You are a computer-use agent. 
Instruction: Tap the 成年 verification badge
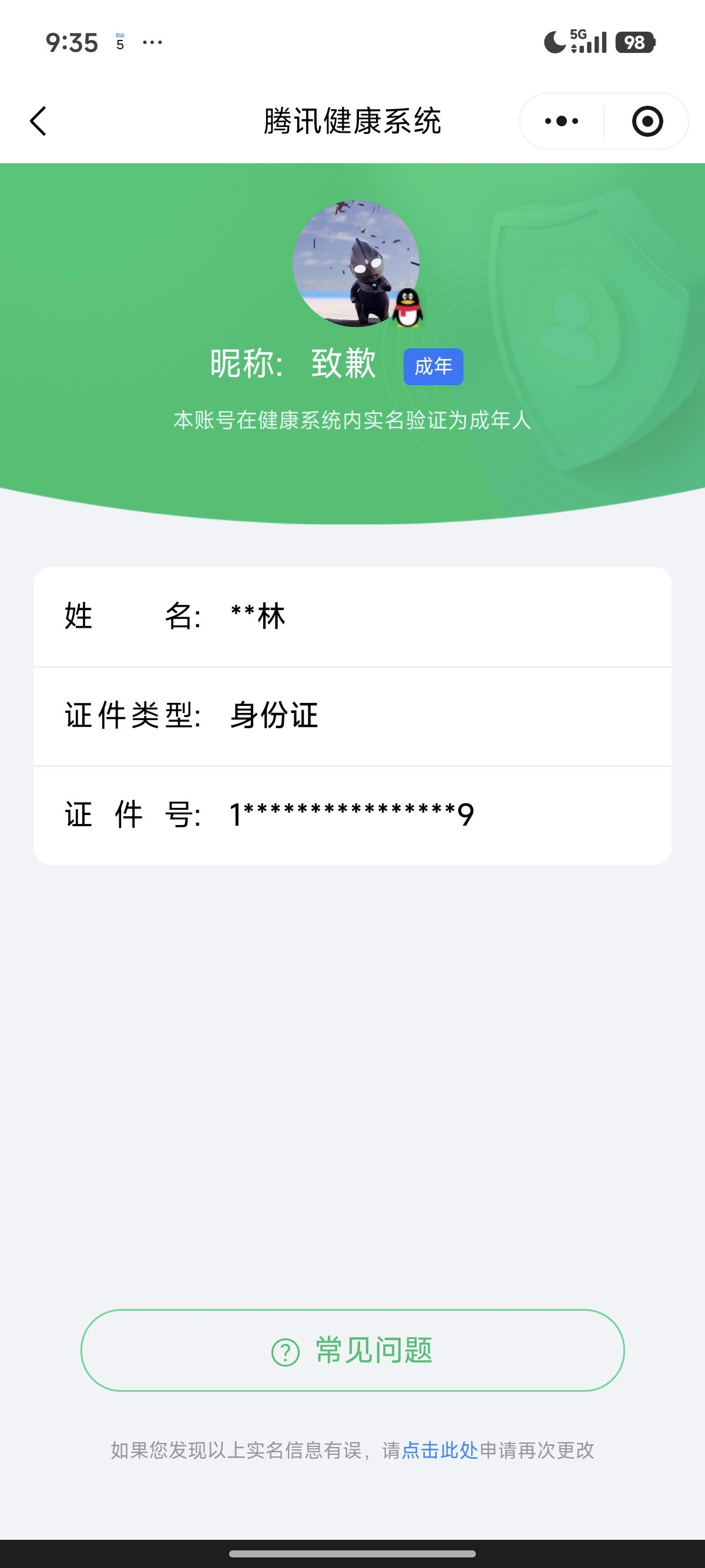click(x=434, y=366)
